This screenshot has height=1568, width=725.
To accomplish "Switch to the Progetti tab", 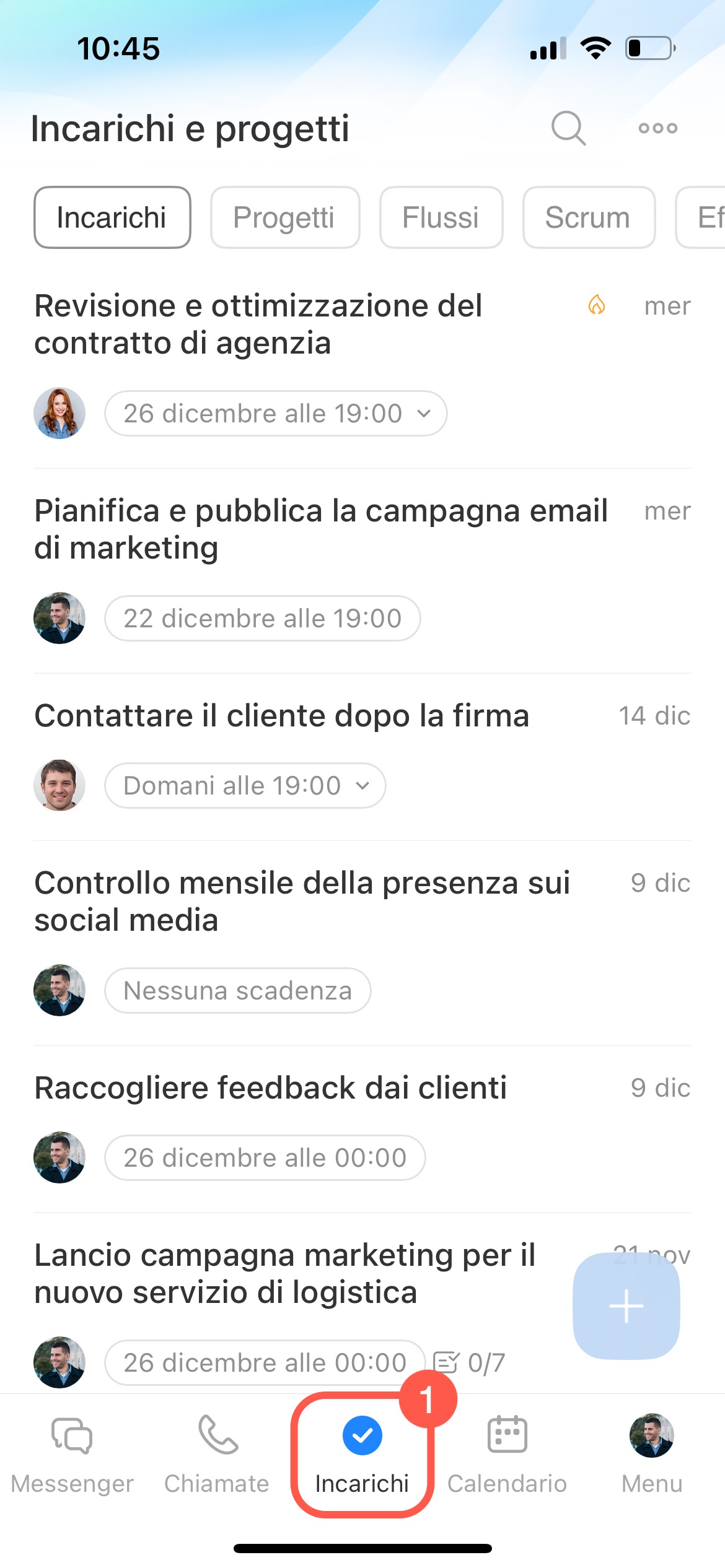I will [284, 217].
